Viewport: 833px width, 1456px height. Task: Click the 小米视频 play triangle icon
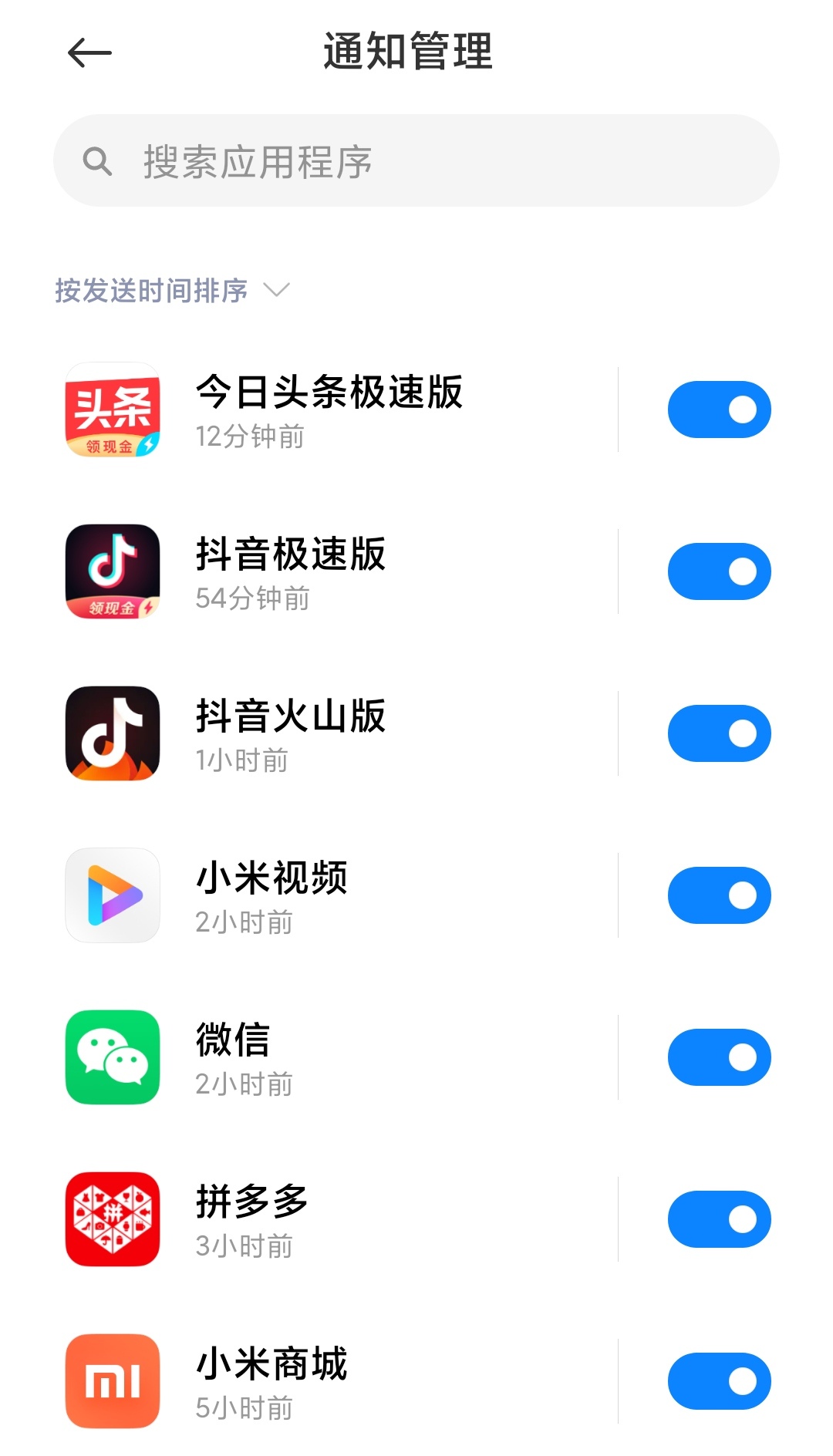112,895
